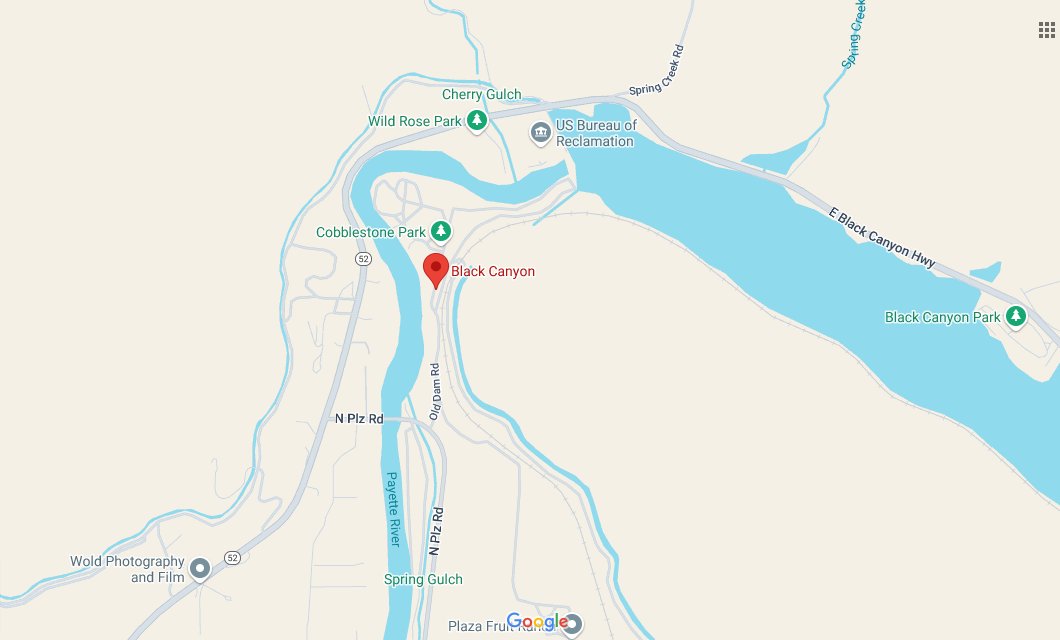This screenshot has width=1060, height=640.
Task: Open the Plaza Fruit Ranch marker
Action: point(572,625)
